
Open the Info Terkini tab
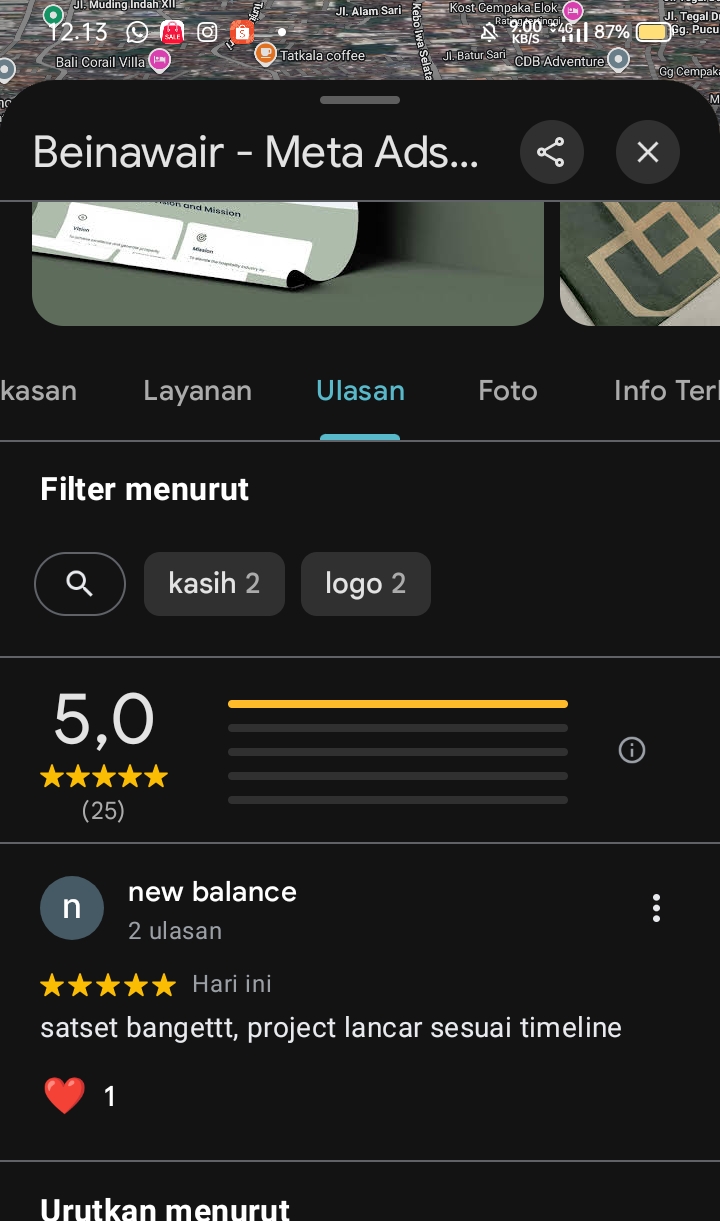point(666,391)
